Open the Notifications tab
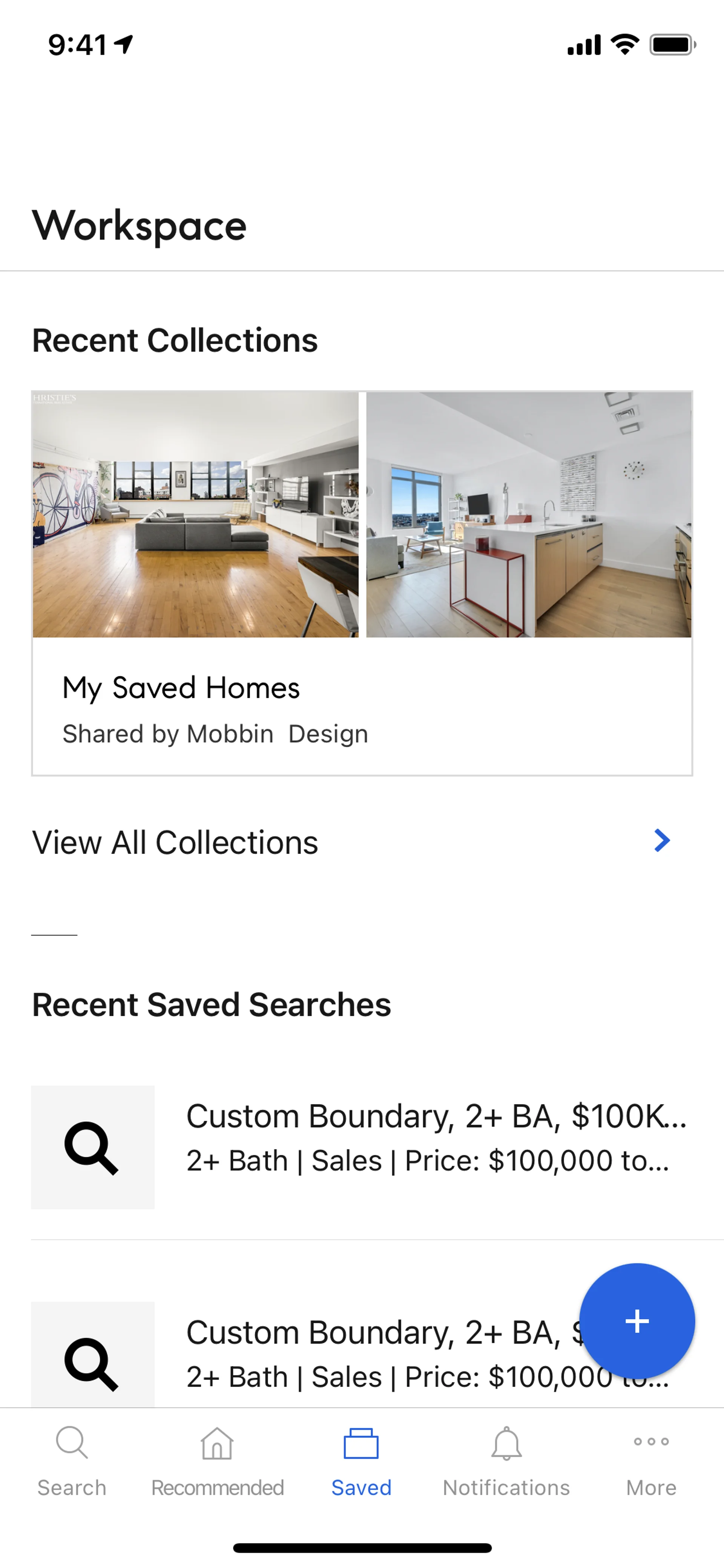Image resolution: width=724 pixels, height=1568 pixels. pyautogui.click(x=506, y=1462)
